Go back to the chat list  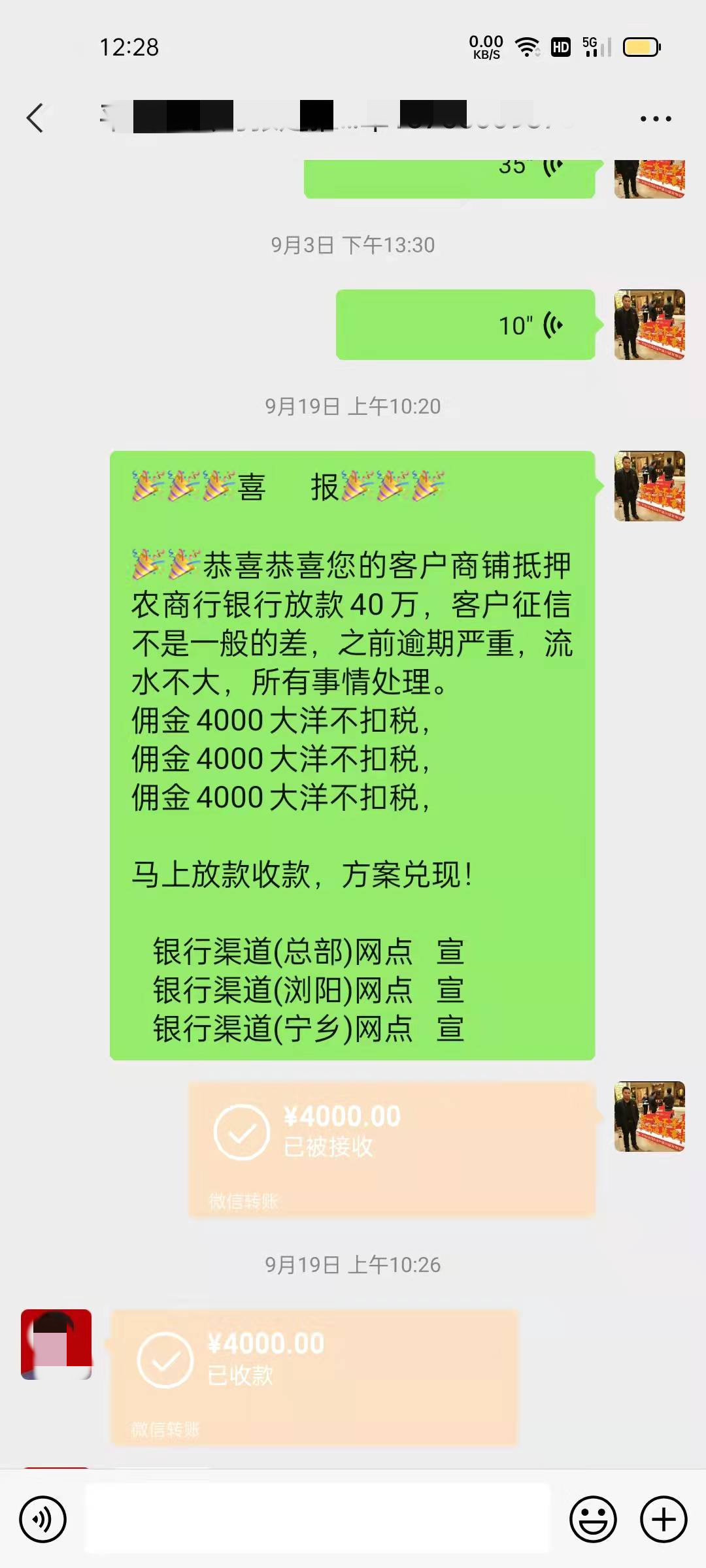[x=35, y=118]
